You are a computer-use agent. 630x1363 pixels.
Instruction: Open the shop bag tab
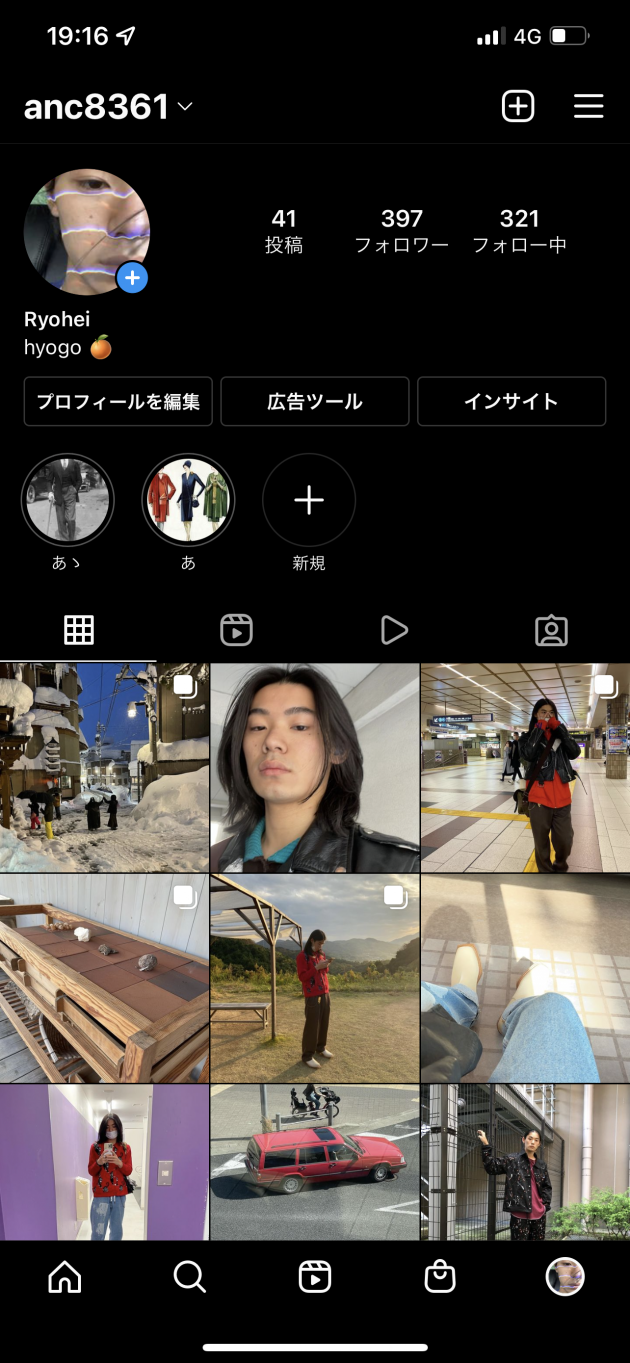point(440,1276)
